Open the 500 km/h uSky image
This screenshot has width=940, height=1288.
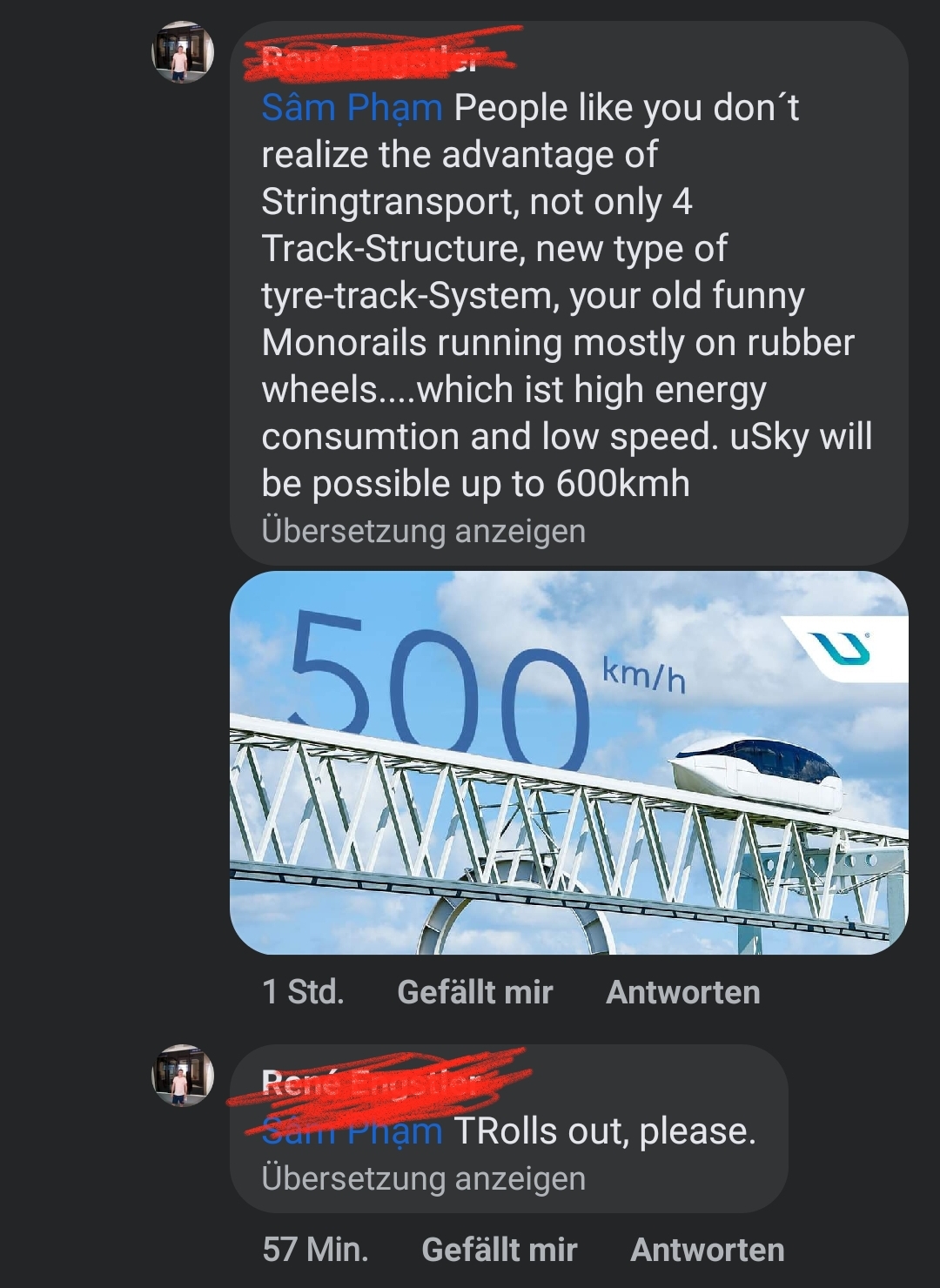tap(568, 762)
